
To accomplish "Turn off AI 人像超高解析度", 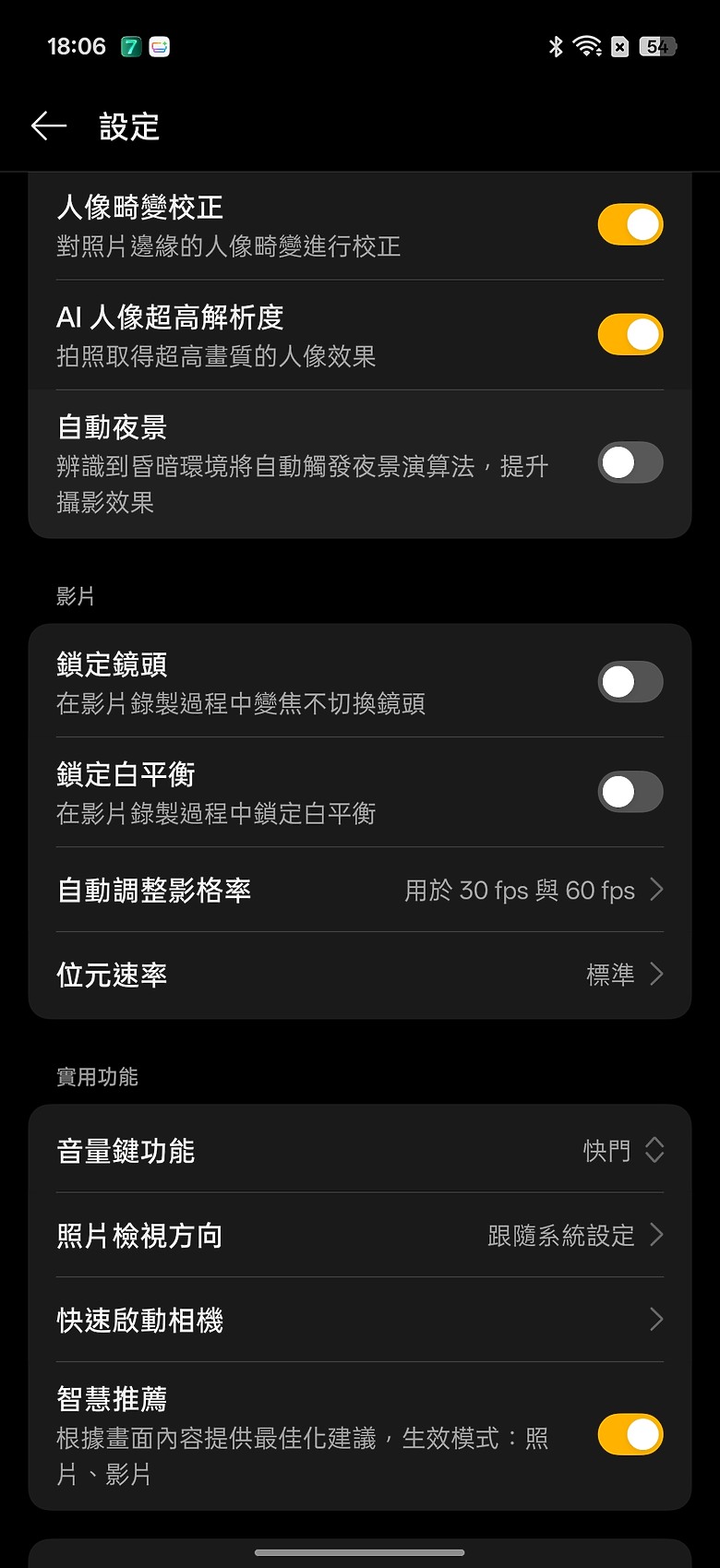I will coord(630,334).
